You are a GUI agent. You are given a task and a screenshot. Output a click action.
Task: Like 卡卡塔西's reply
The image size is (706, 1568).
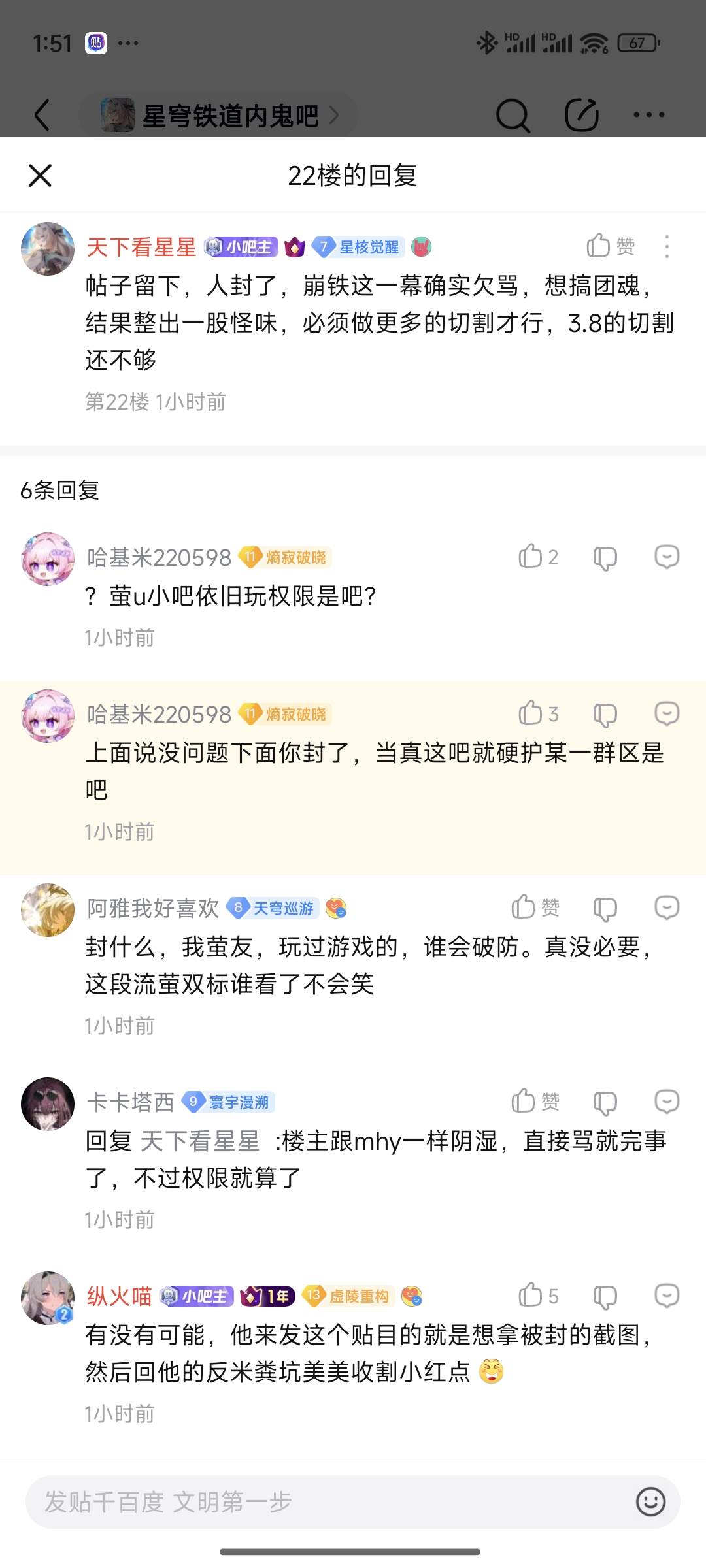tap(535, 1102)
